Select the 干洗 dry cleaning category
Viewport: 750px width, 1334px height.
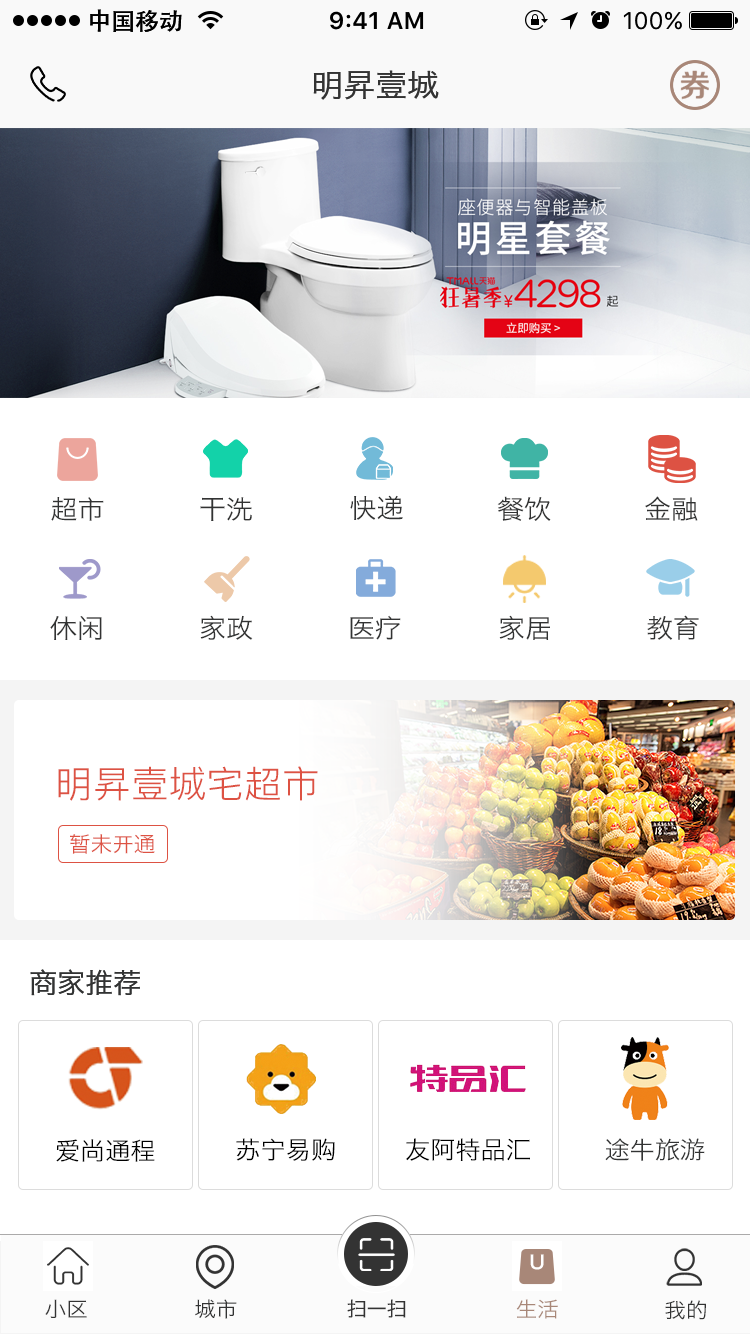pos(225,480)
